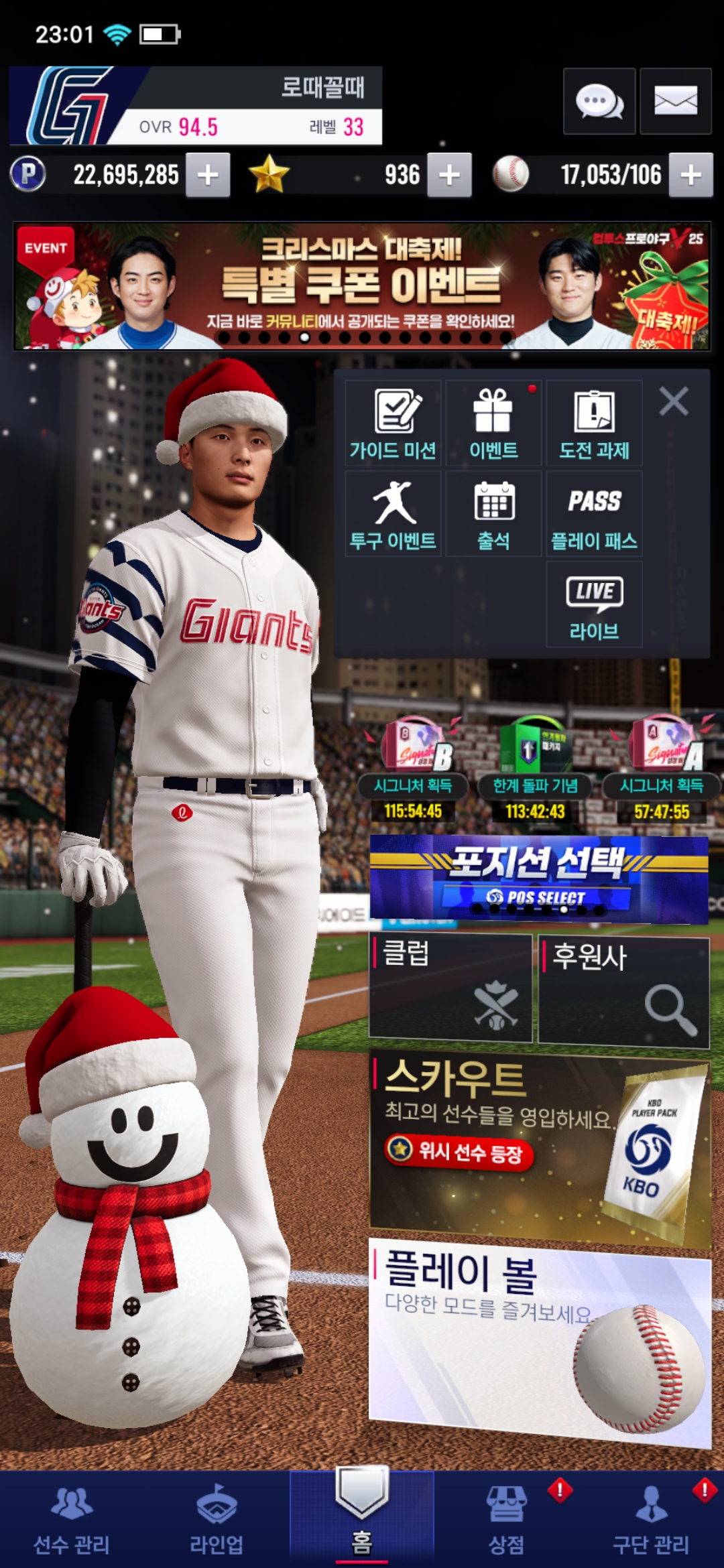Screen dimensions: 724x1568
Task: Open the 후원사 (Sponsor) tile
Action: click(623, 990)
